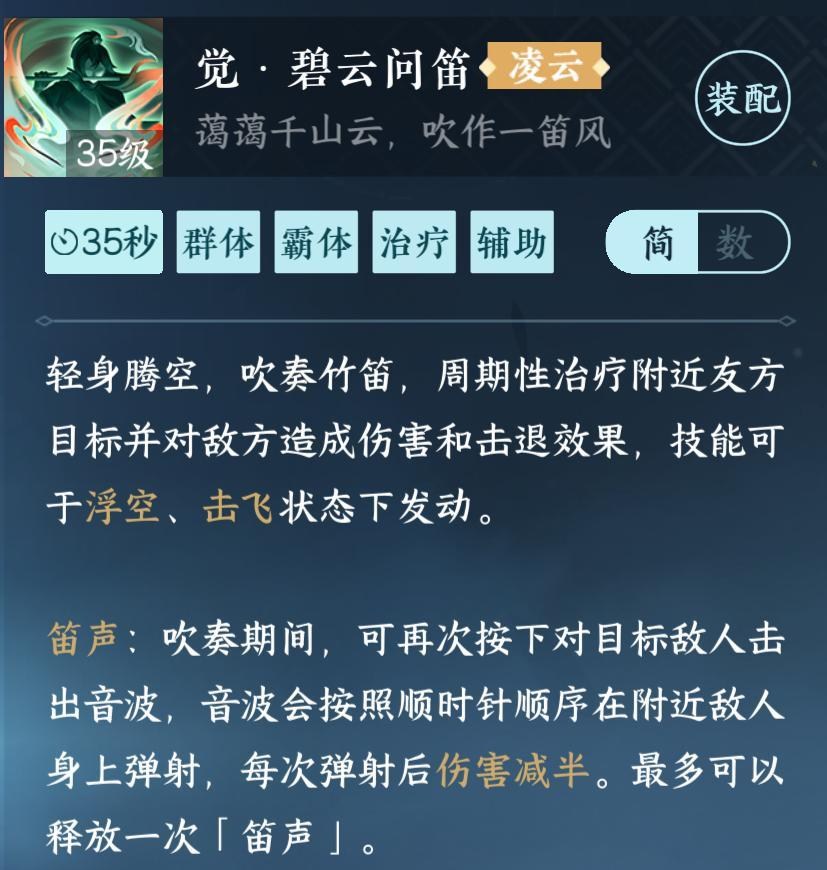Open the 击飞 keyword explanation
The height and width of the screenshot is (870, 827).
[x=237, y=507]
